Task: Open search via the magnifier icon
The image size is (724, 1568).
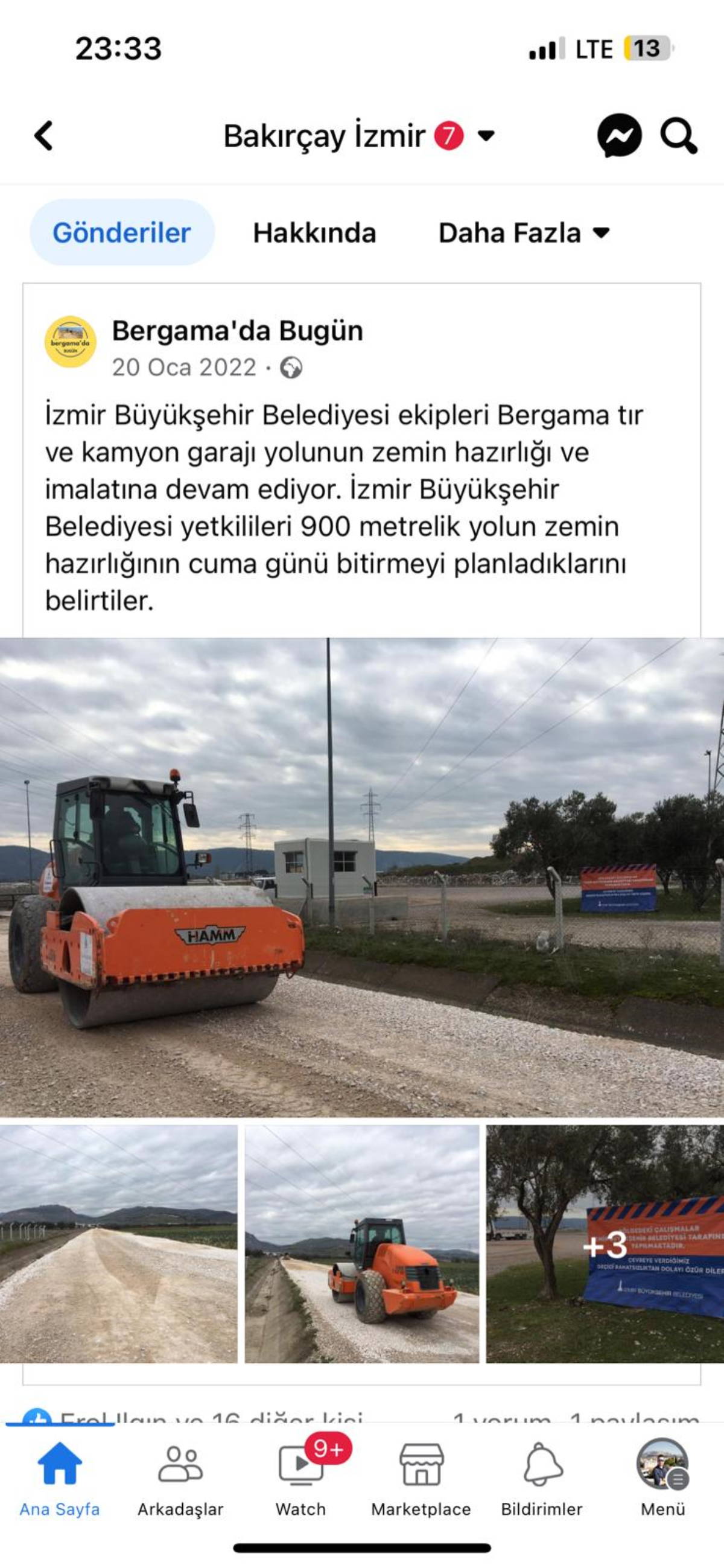Action: (678, 135)
